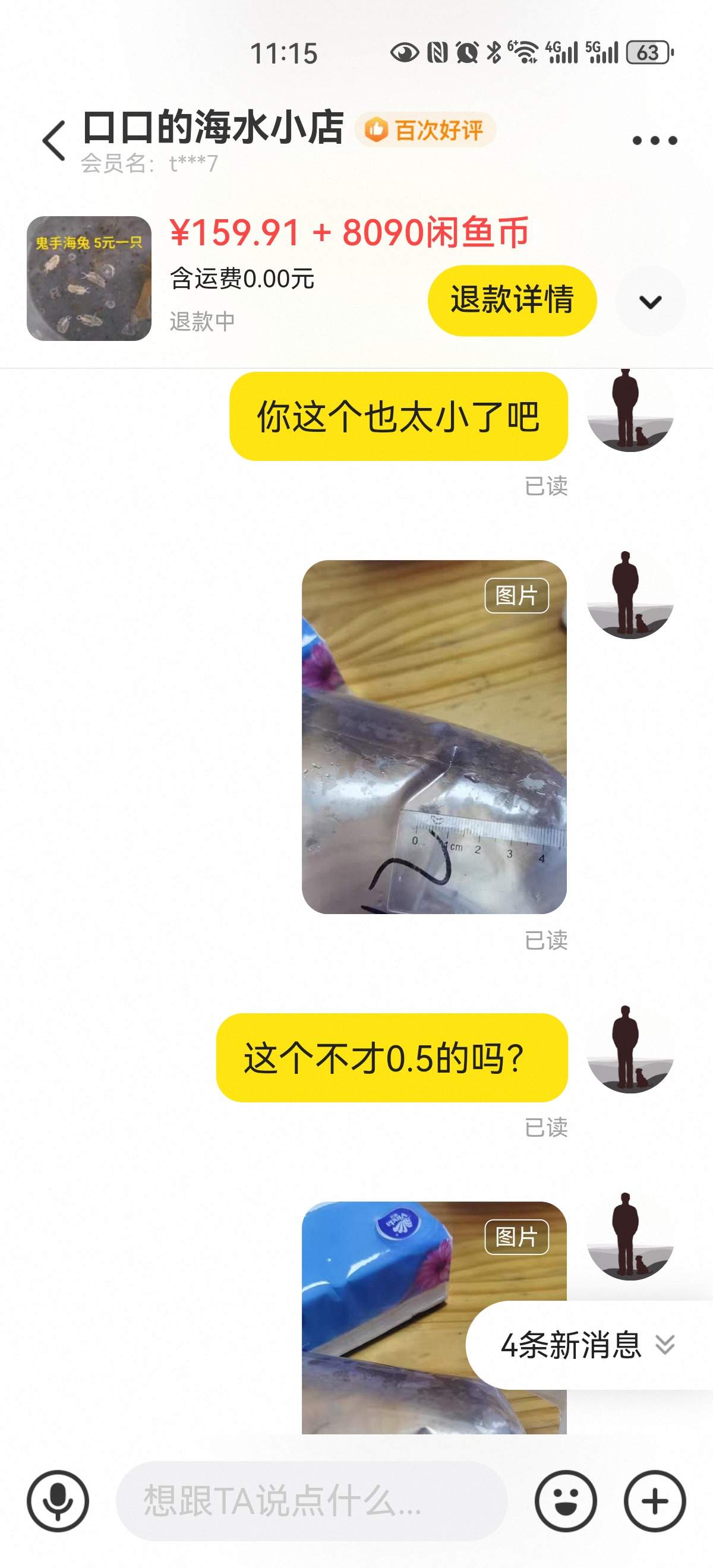The width and height of the screenshot is (713, 1568).
Task: Tap the voice input microphone
Action: (x=58, y=1500)
